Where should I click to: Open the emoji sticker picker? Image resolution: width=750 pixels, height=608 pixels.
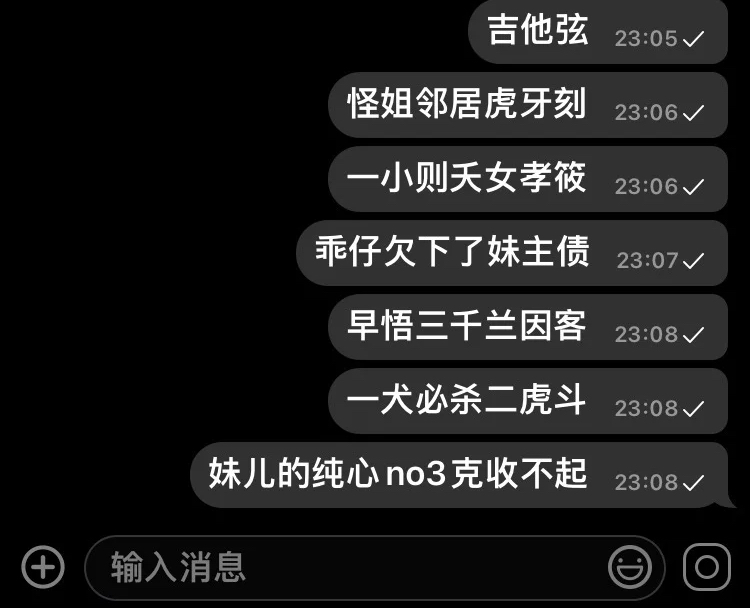point(629,568)
